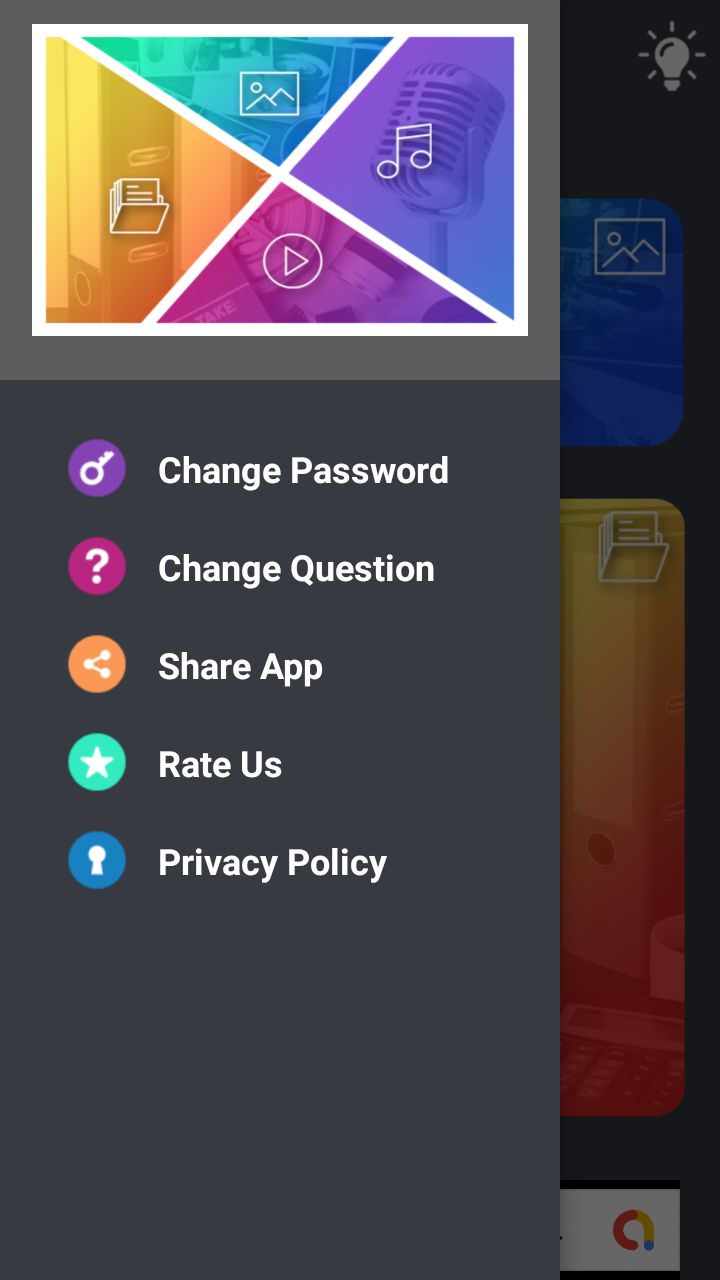The height and width of the screenshot is (1280, 720).
Task: Share App with others
Action: pyautogui.click(x=240, y=666)
